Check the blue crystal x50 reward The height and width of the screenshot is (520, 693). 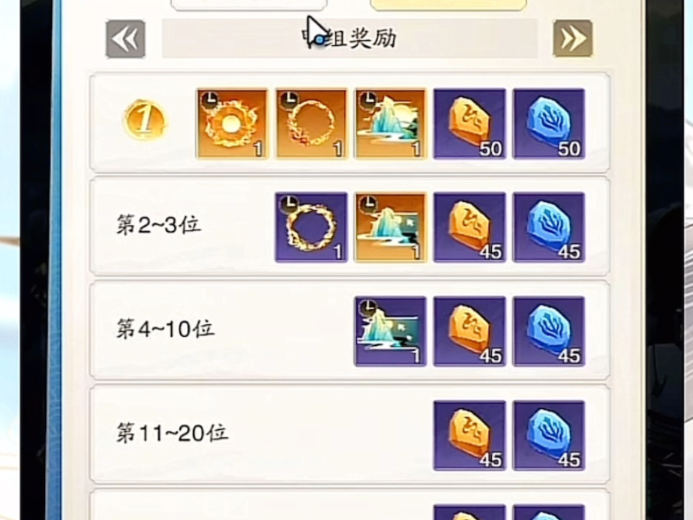[x=548, y=123]
